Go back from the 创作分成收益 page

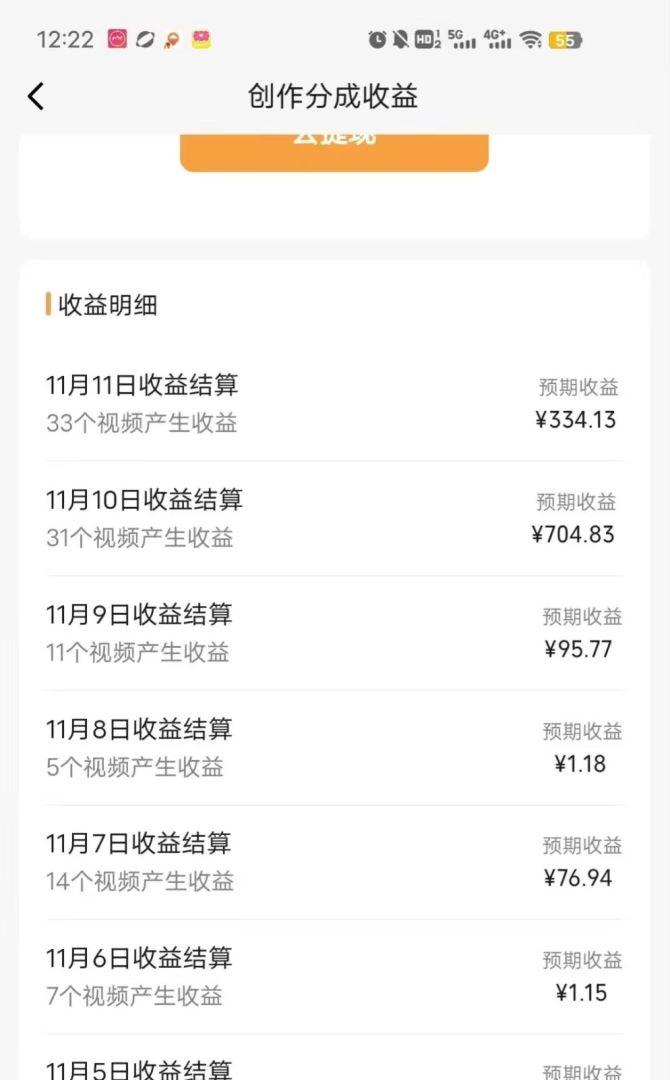click(36, 96)
